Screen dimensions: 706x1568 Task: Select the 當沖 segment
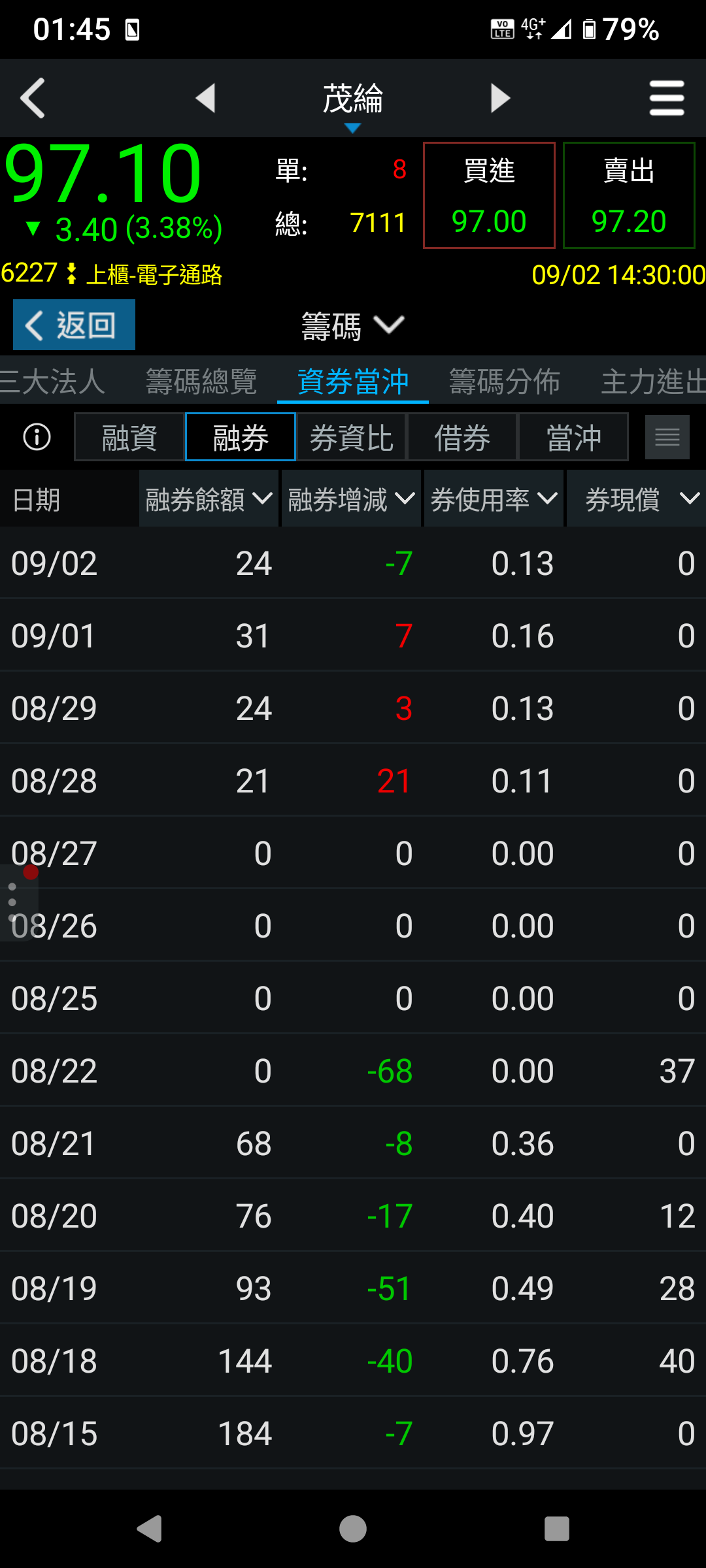coord(573,437)
